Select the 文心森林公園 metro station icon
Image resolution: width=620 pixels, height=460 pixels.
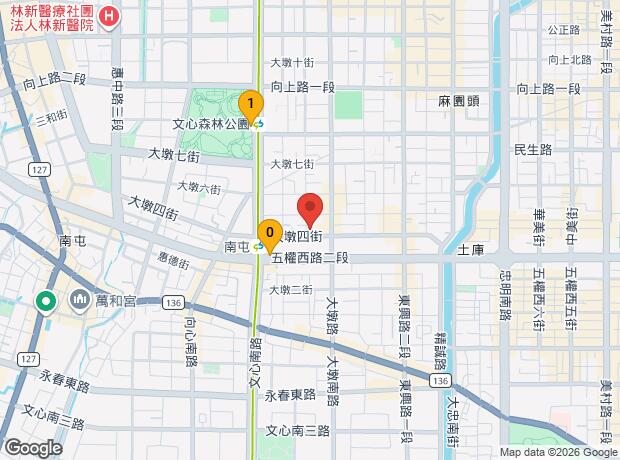(x=259, y=125)
